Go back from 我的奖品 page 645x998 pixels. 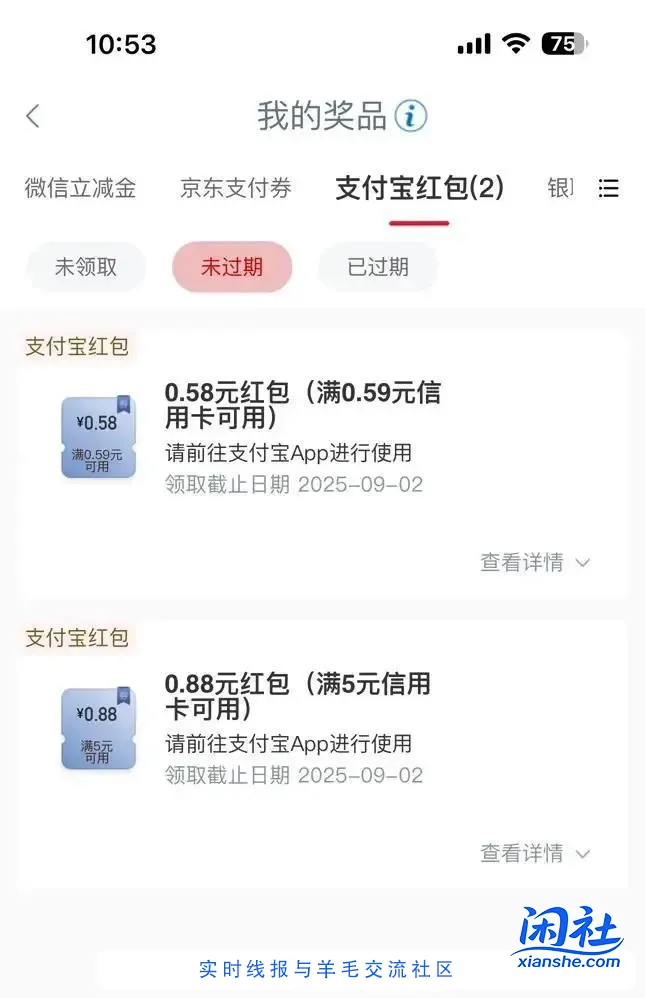(x=33, y=116)
